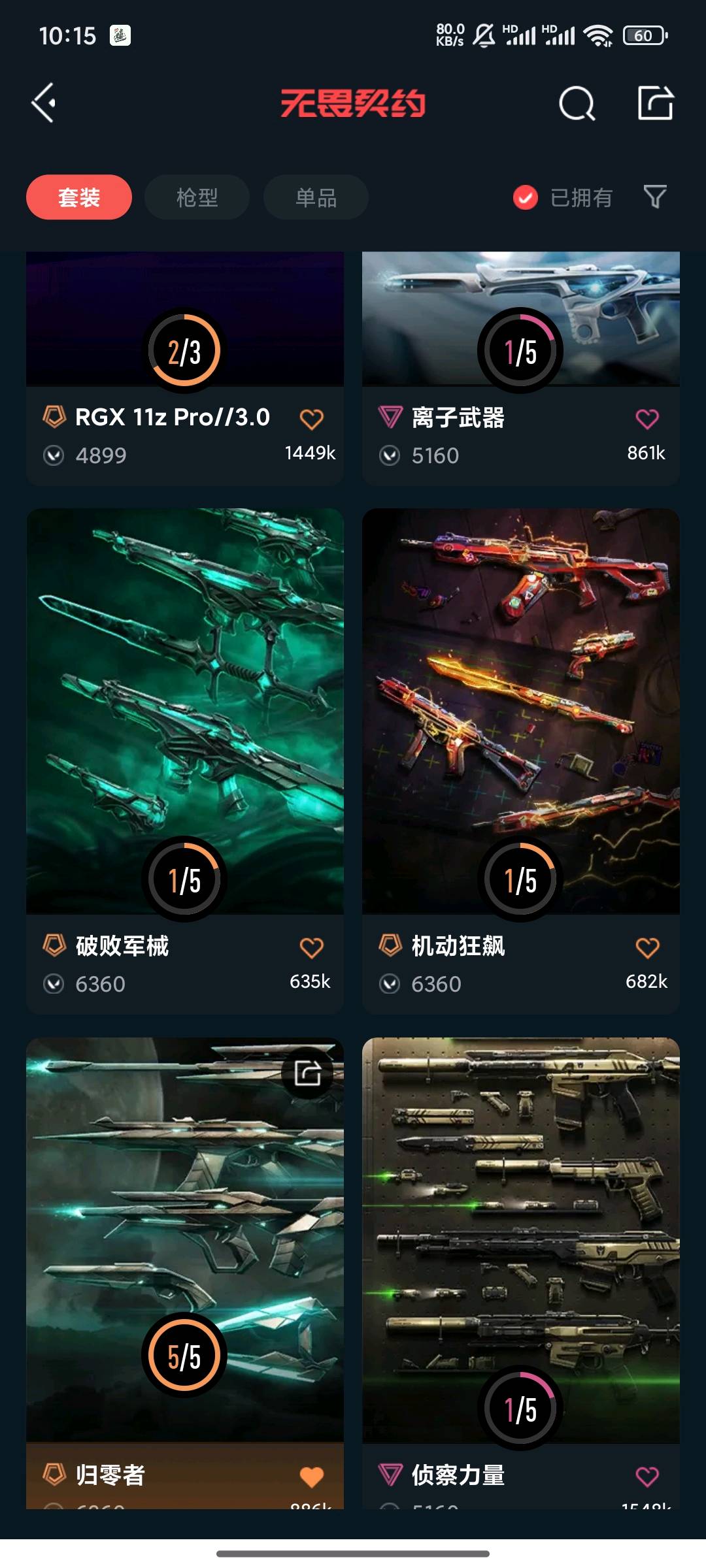This screenshot has height=1568, width=706.
Task: Like the 破败军械 bundle
Action: tap(312, 947)
